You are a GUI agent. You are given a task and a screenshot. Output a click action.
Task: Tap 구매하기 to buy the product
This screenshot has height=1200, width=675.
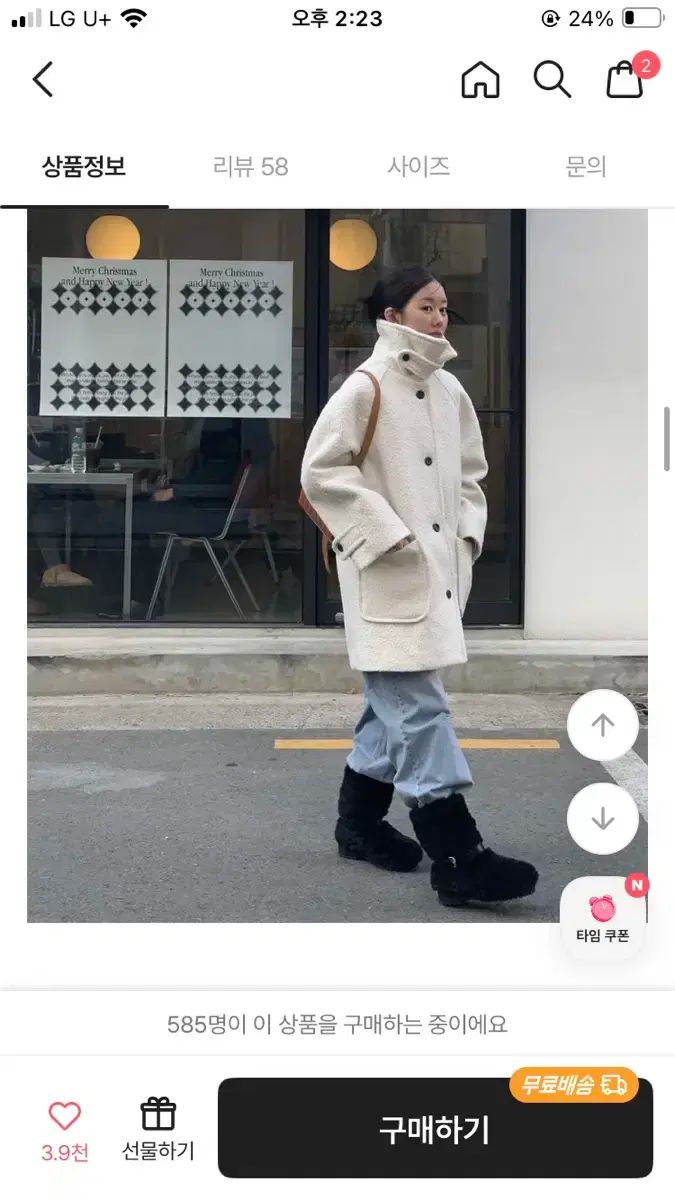point(435,1129)
